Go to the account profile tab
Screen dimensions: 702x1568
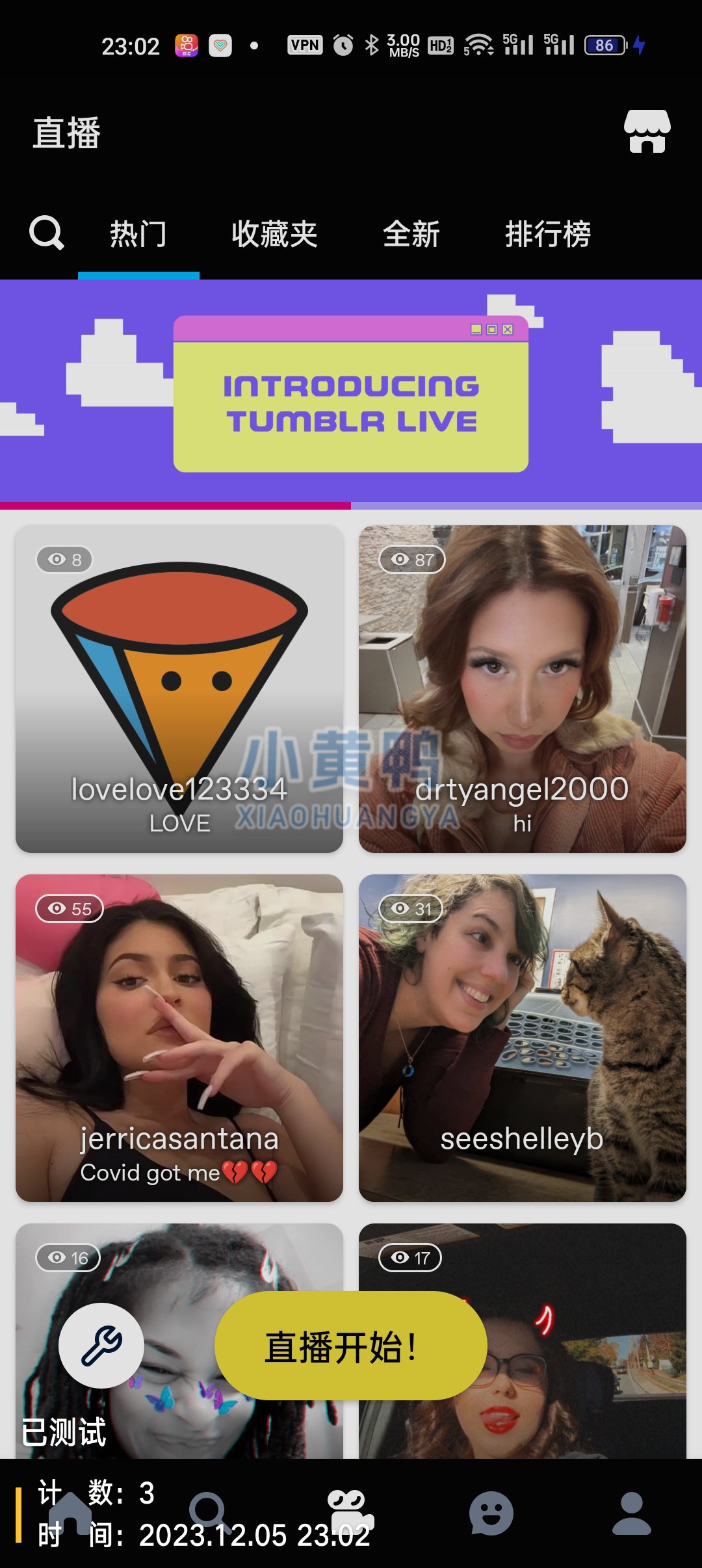[631, 1513]
